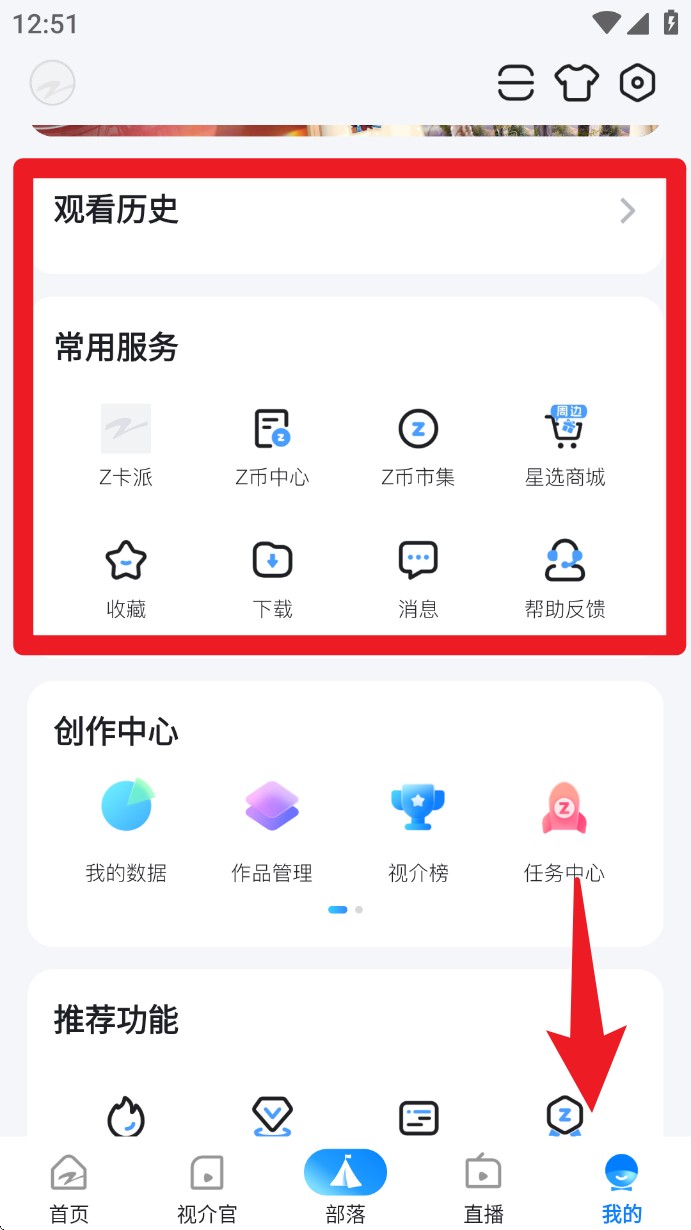Open 作品管理 works management
This screenshot has height=1230, width=691.
coord(272,830)
